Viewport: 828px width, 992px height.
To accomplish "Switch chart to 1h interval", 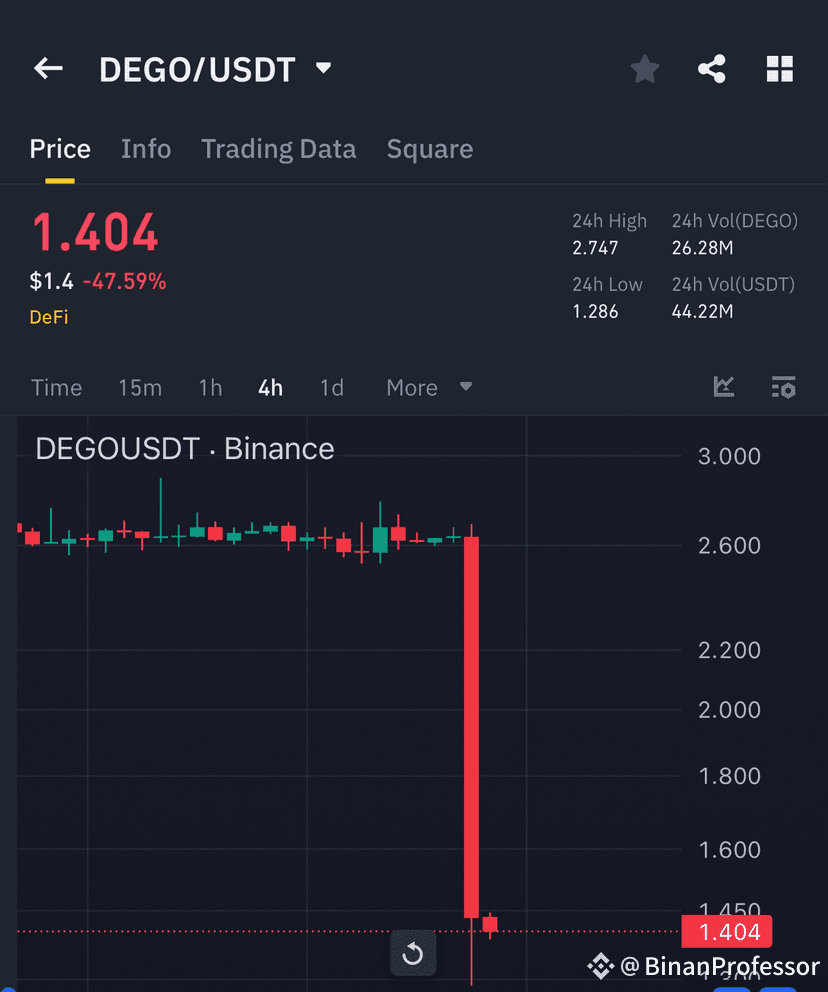I will coord(210,388).
